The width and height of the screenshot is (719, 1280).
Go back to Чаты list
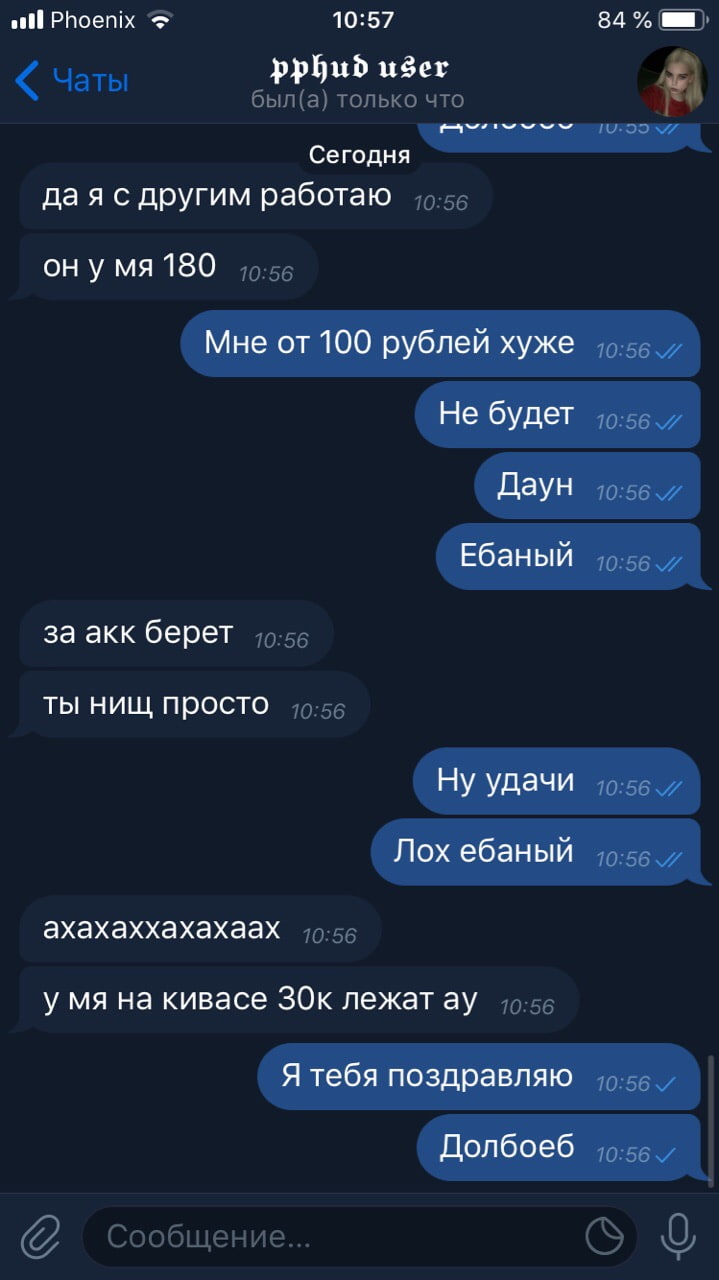(72, 80)
